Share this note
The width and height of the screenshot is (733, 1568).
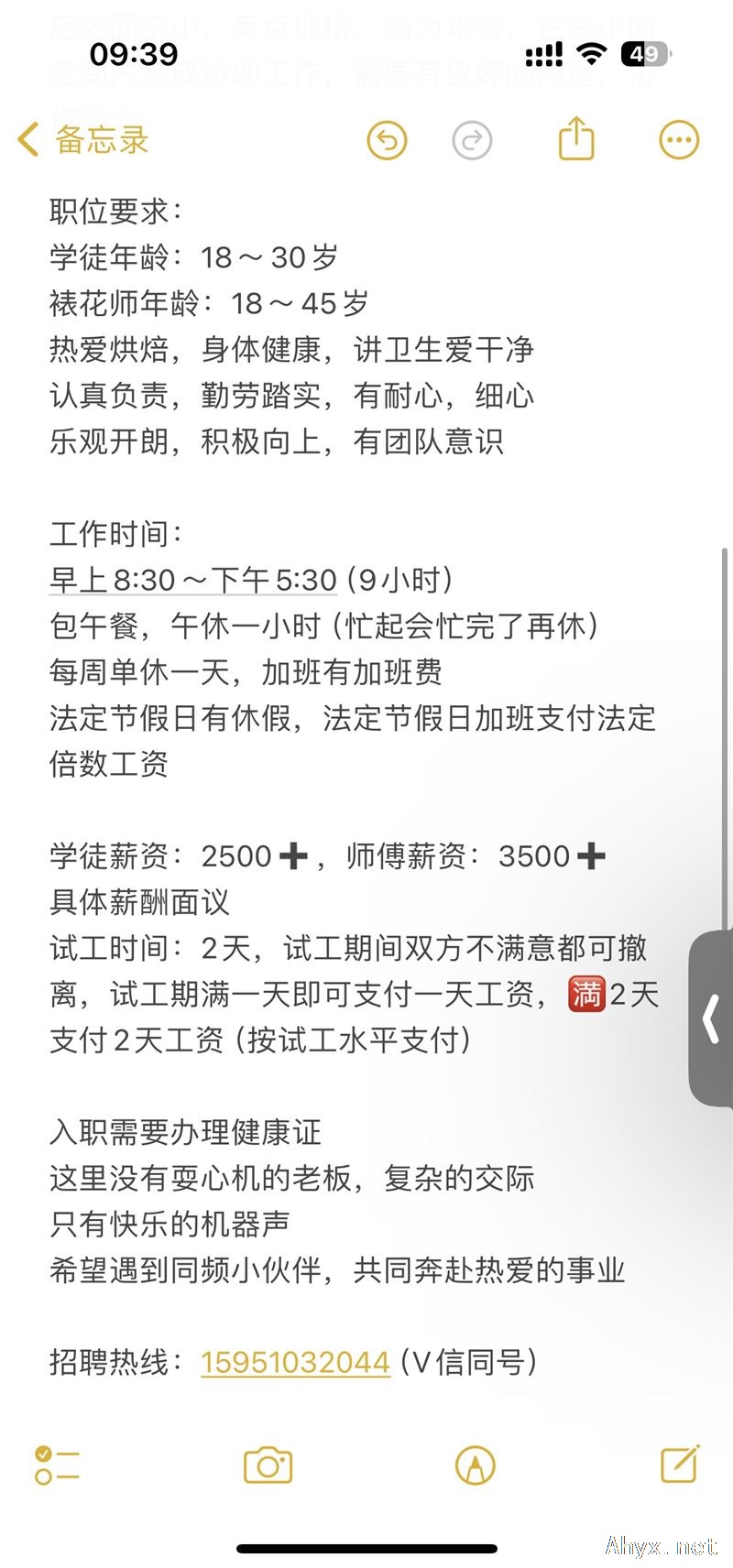576,139
